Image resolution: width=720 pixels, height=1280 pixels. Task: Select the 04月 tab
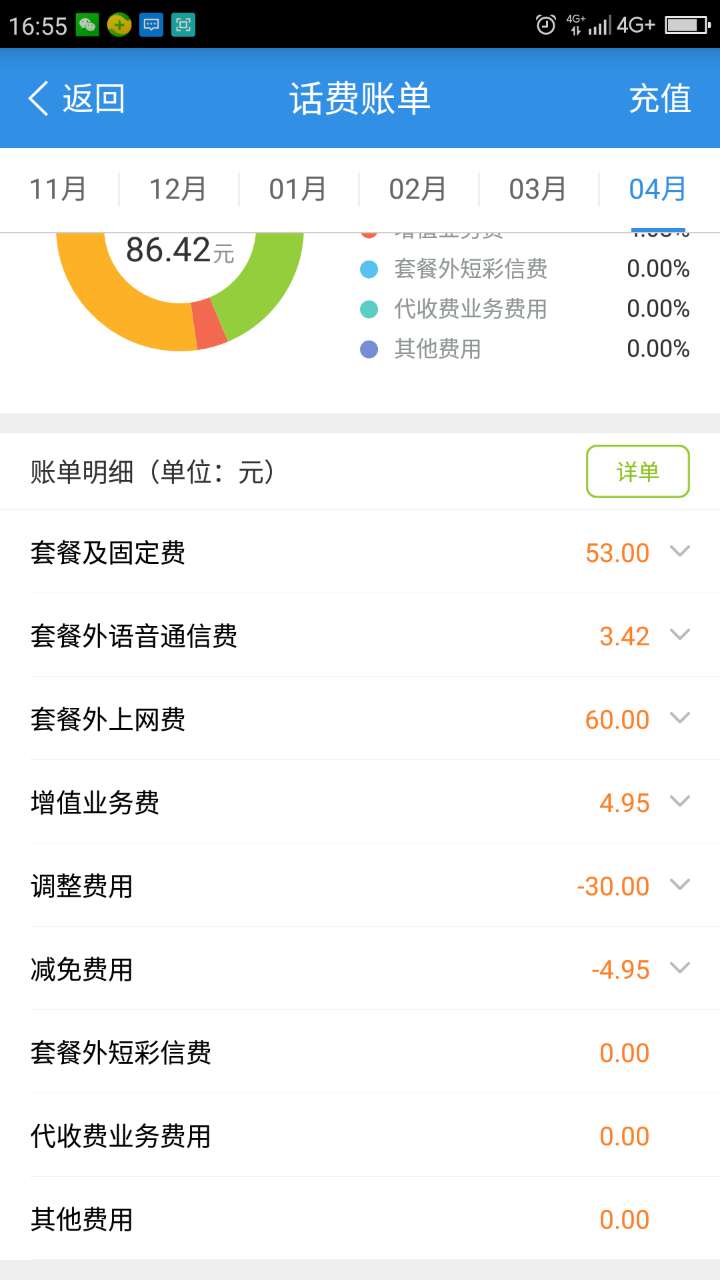(x=659, y=188)
